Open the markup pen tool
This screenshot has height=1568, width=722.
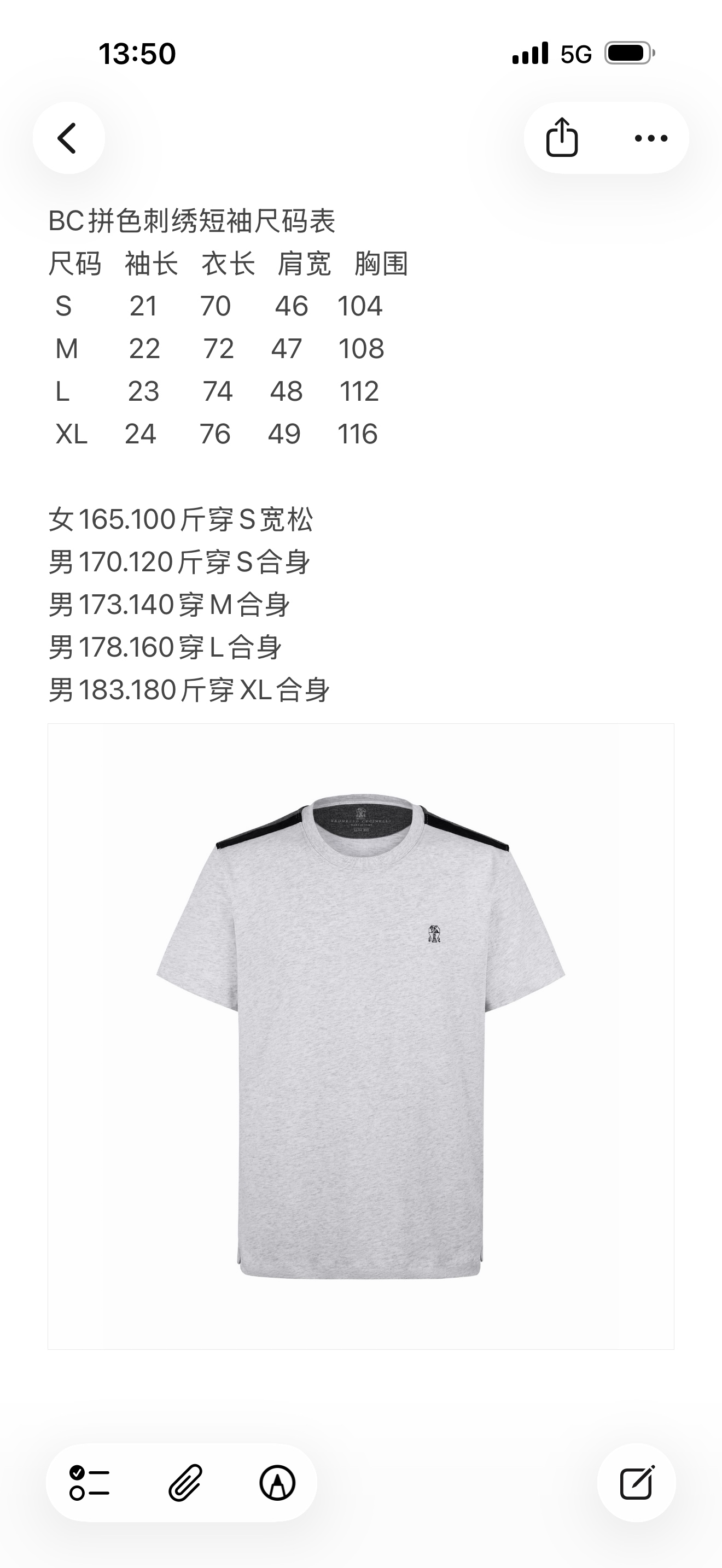278,1482
